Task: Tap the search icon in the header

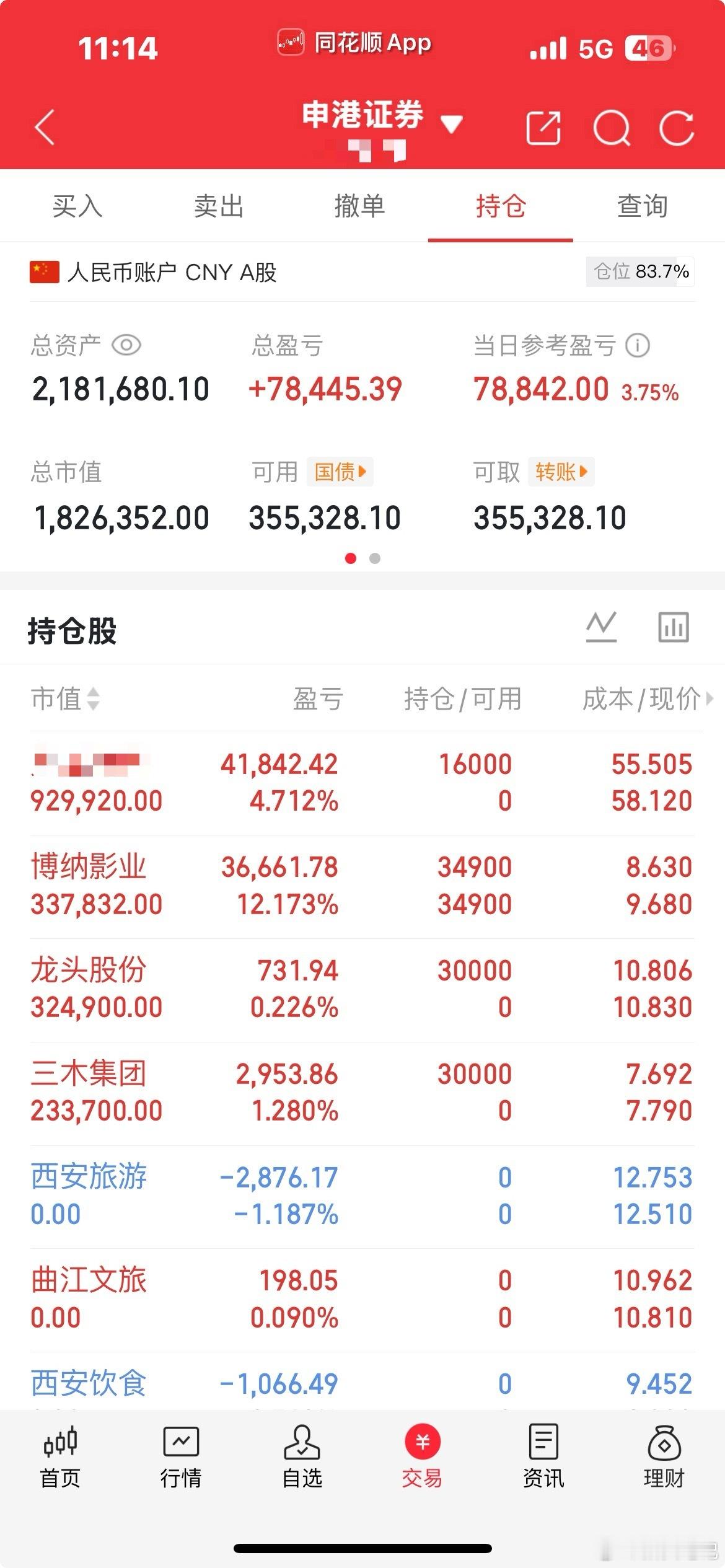Action: click(x=612, y=127)
